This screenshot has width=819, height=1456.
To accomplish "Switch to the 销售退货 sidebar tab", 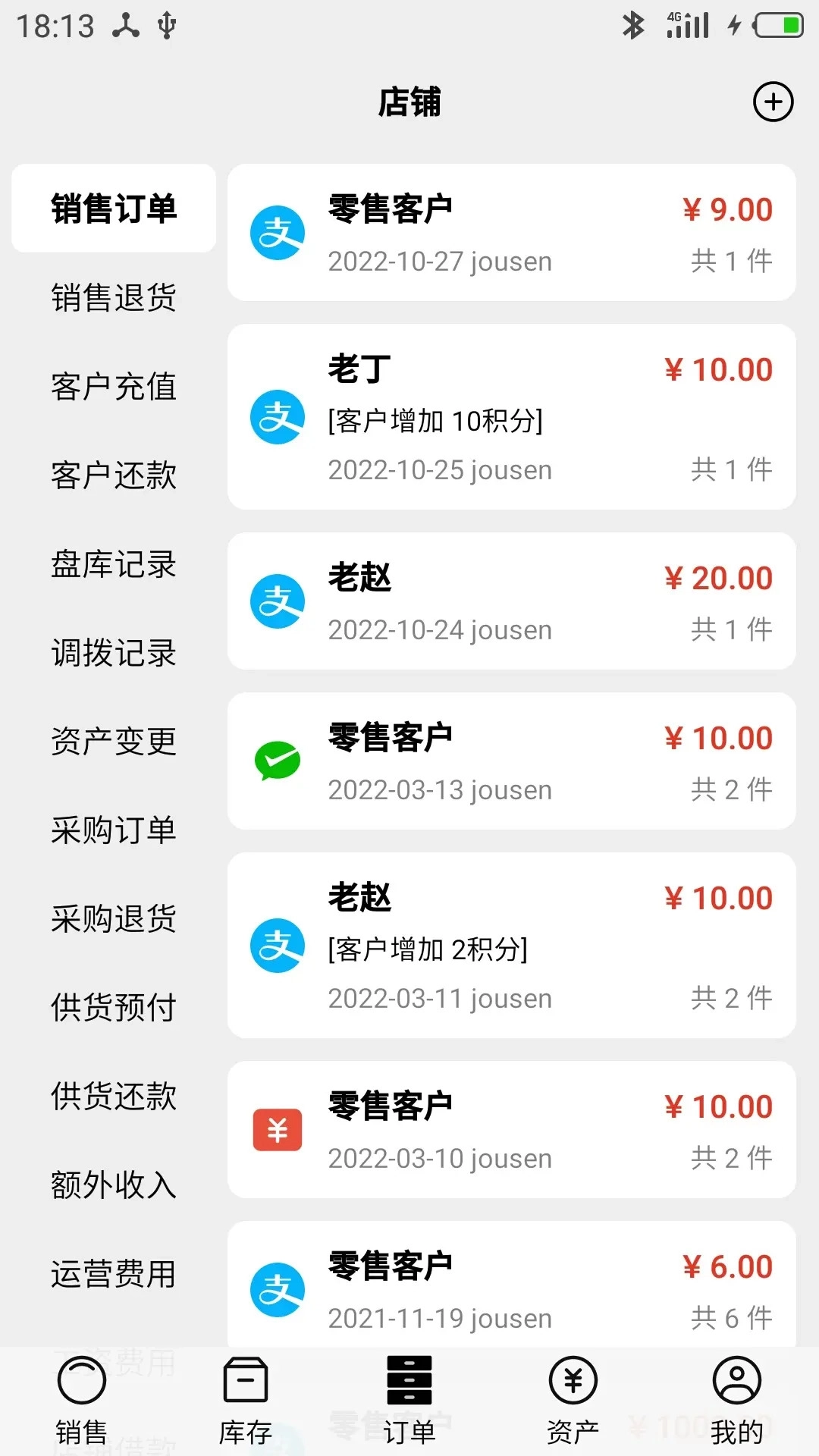I will point(112,299).
